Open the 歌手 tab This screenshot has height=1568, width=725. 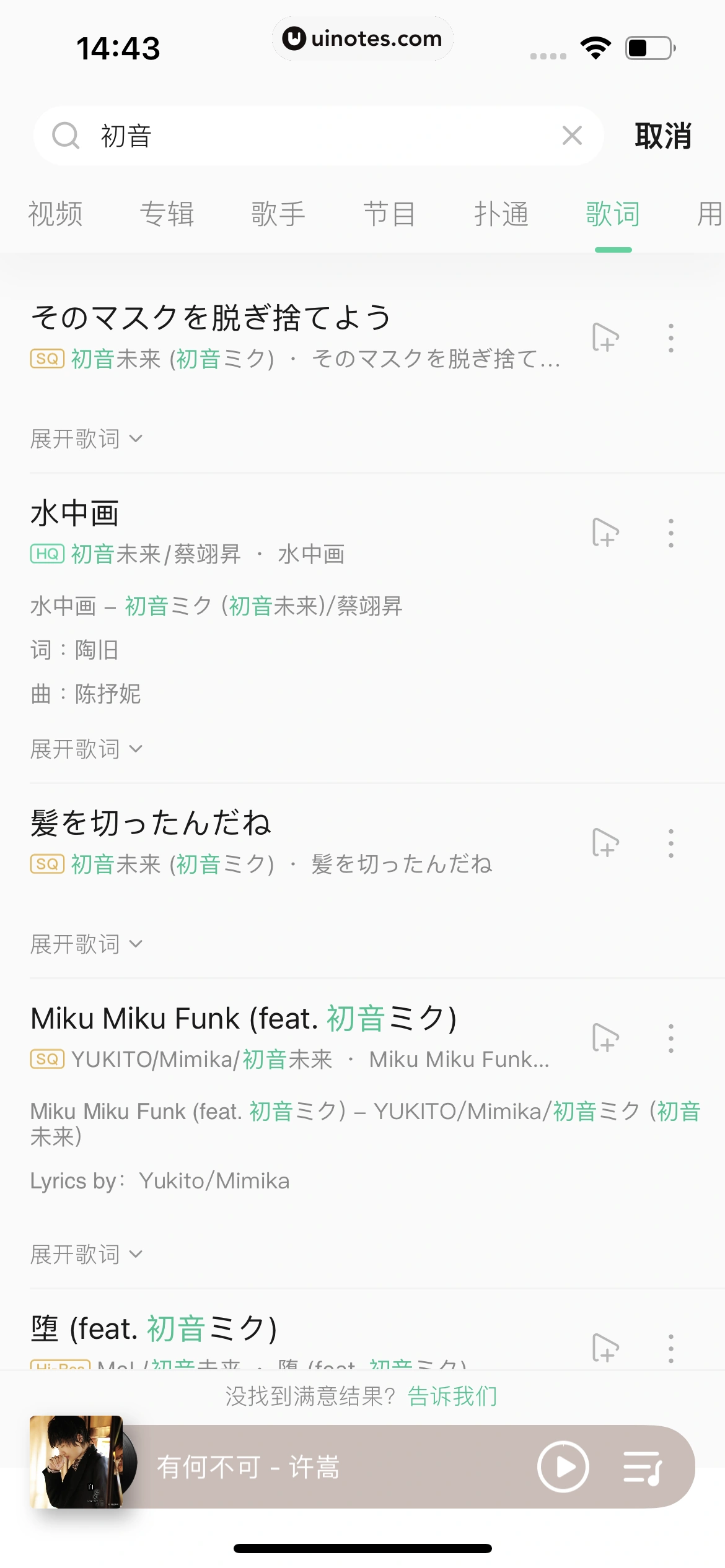(x=279, y=213)
